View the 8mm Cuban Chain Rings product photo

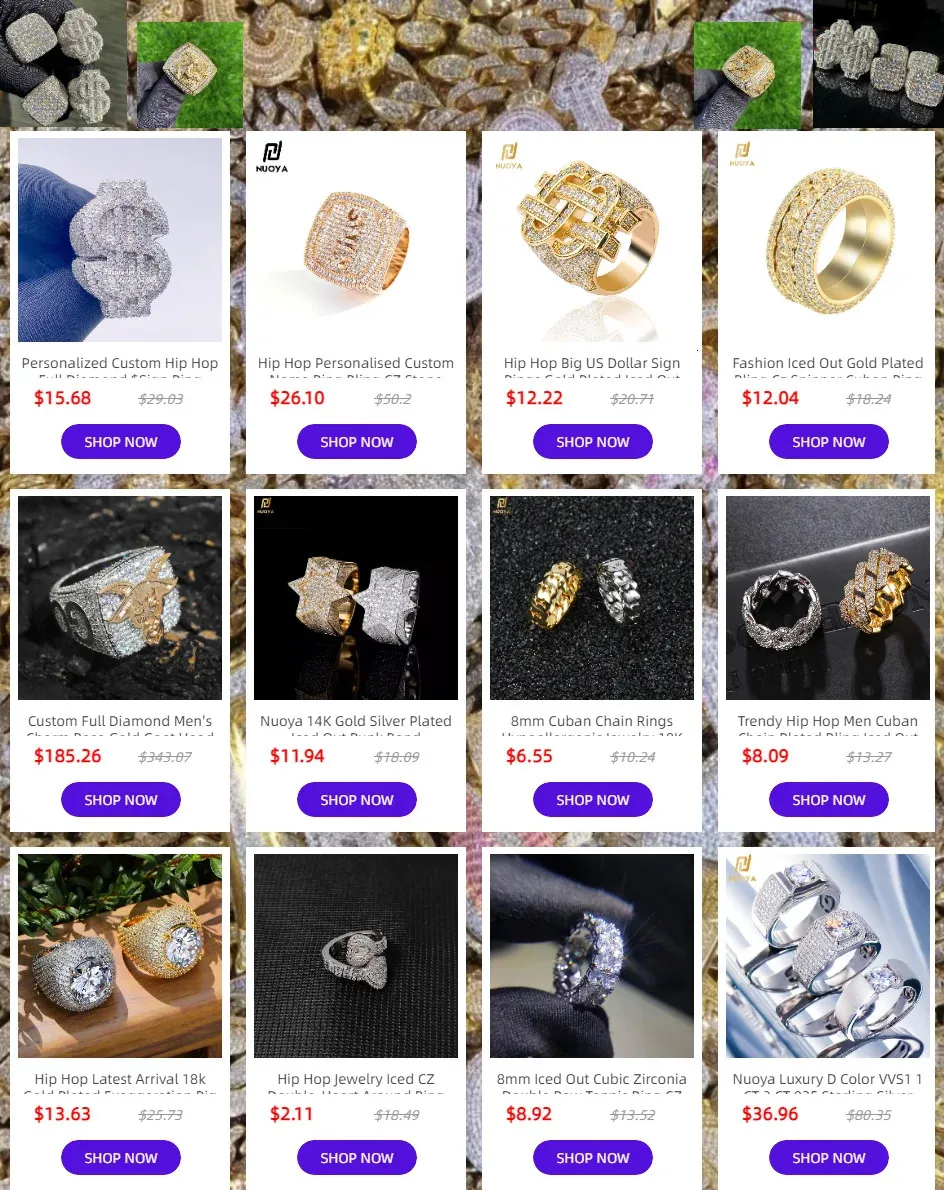[592, 598]
